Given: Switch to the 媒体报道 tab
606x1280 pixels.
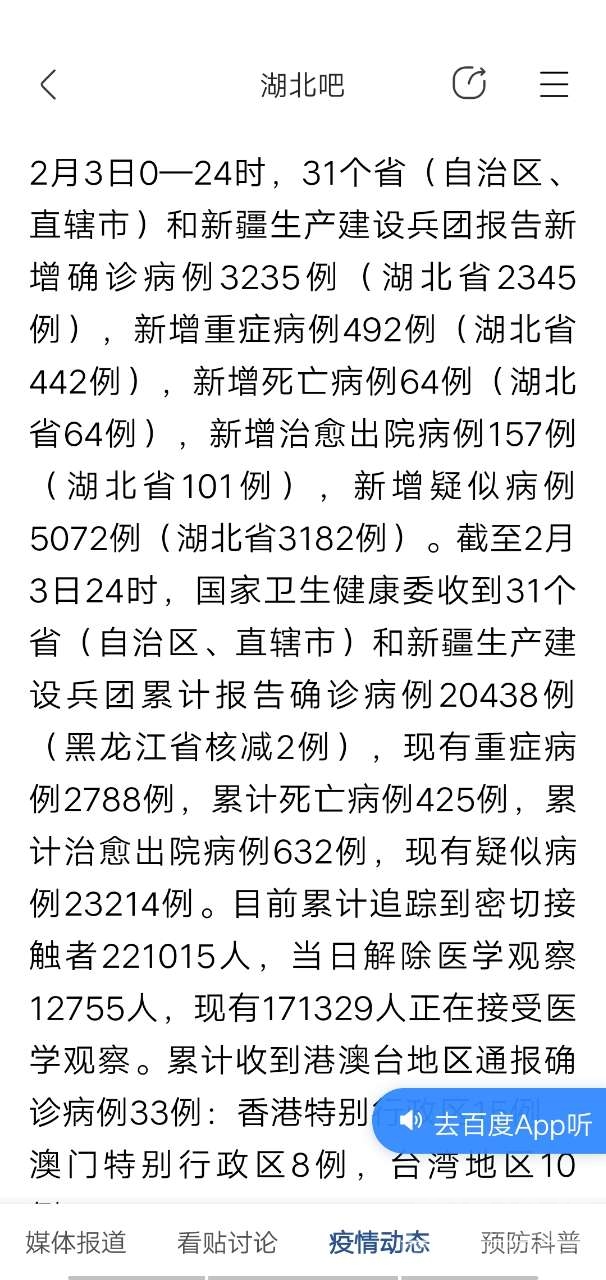Looking at the screenshot, I should tap(77, 1243).
